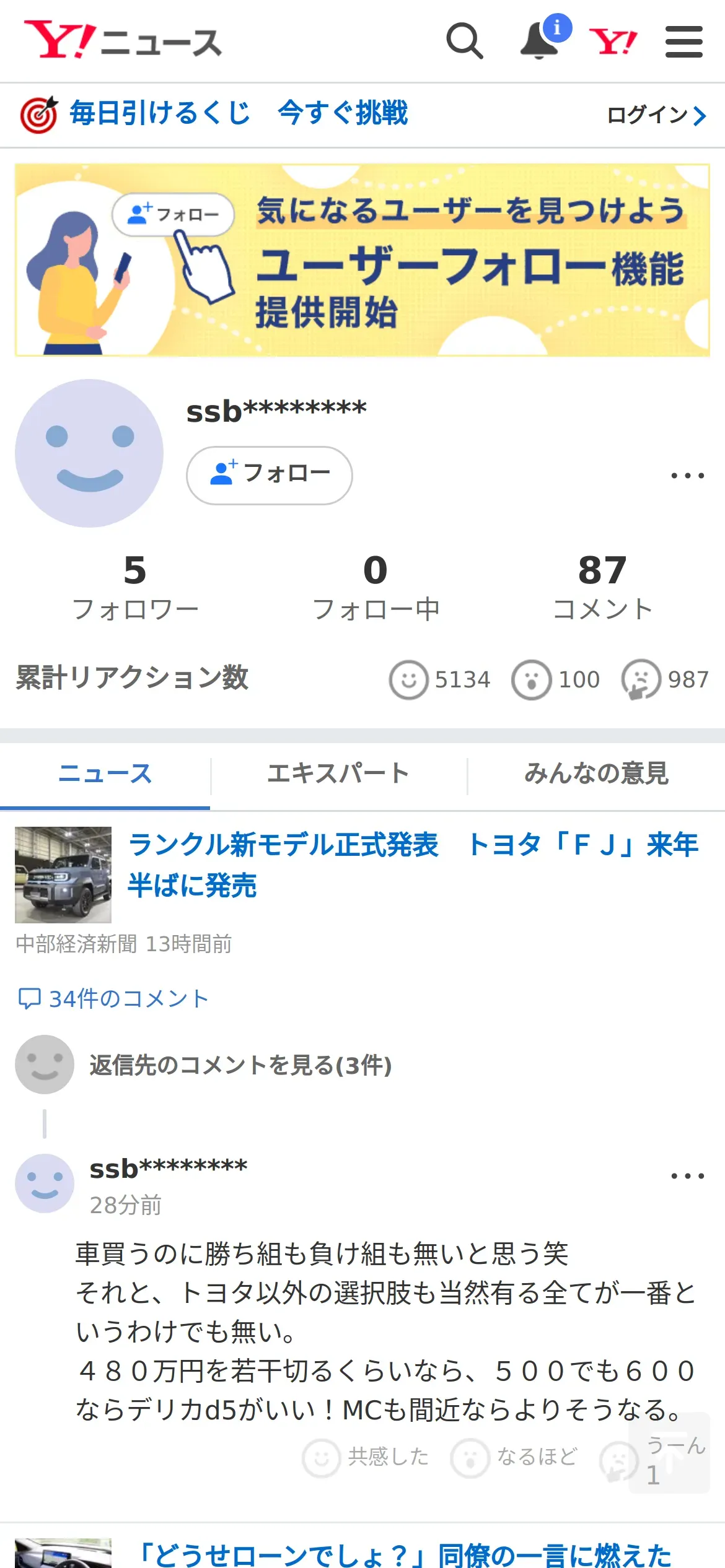Open the 毎日引けるくじ 今すぐ挑戦 link

238,113
